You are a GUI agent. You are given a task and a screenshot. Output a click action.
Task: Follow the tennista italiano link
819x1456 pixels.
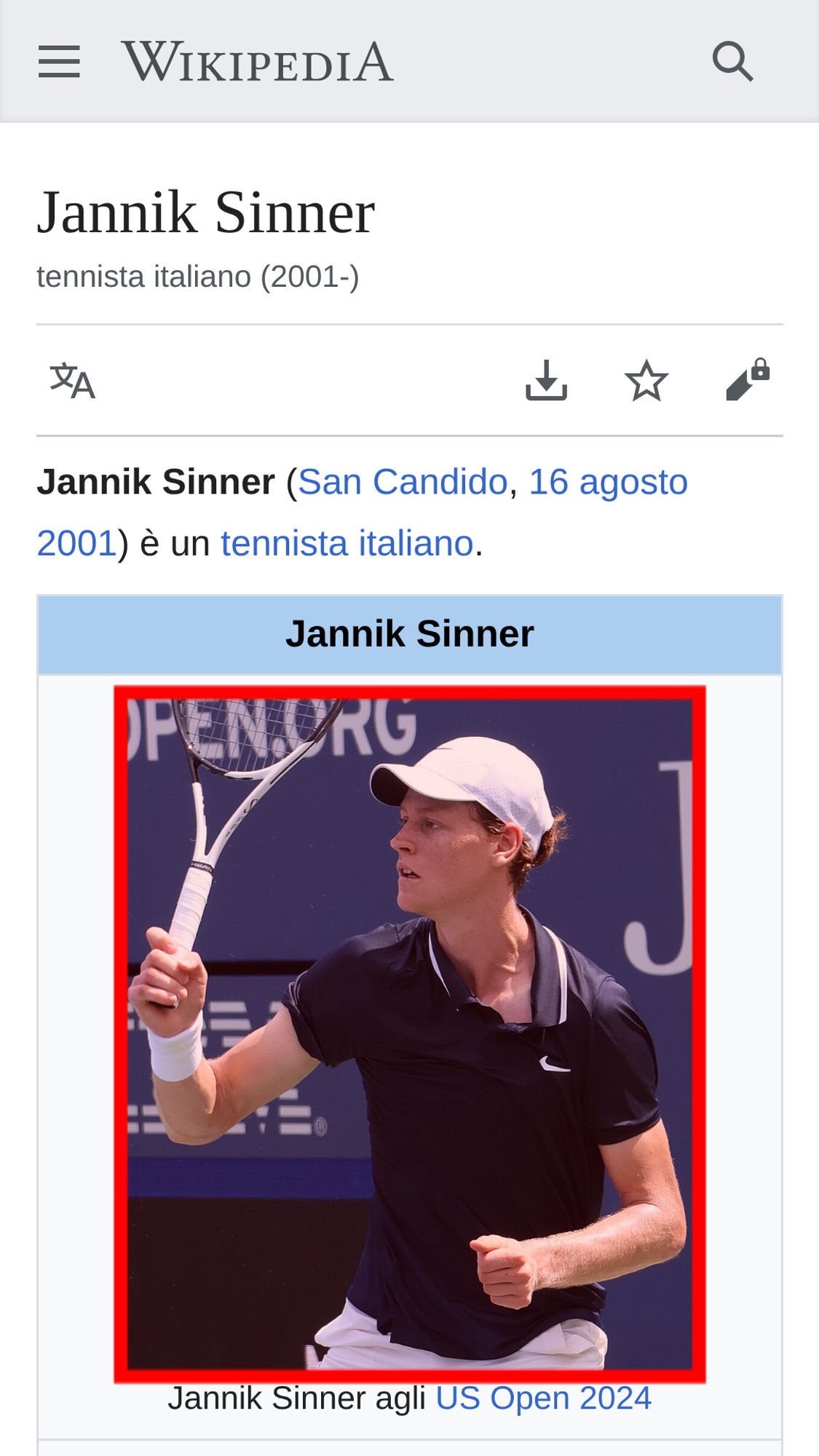[347, 543]
